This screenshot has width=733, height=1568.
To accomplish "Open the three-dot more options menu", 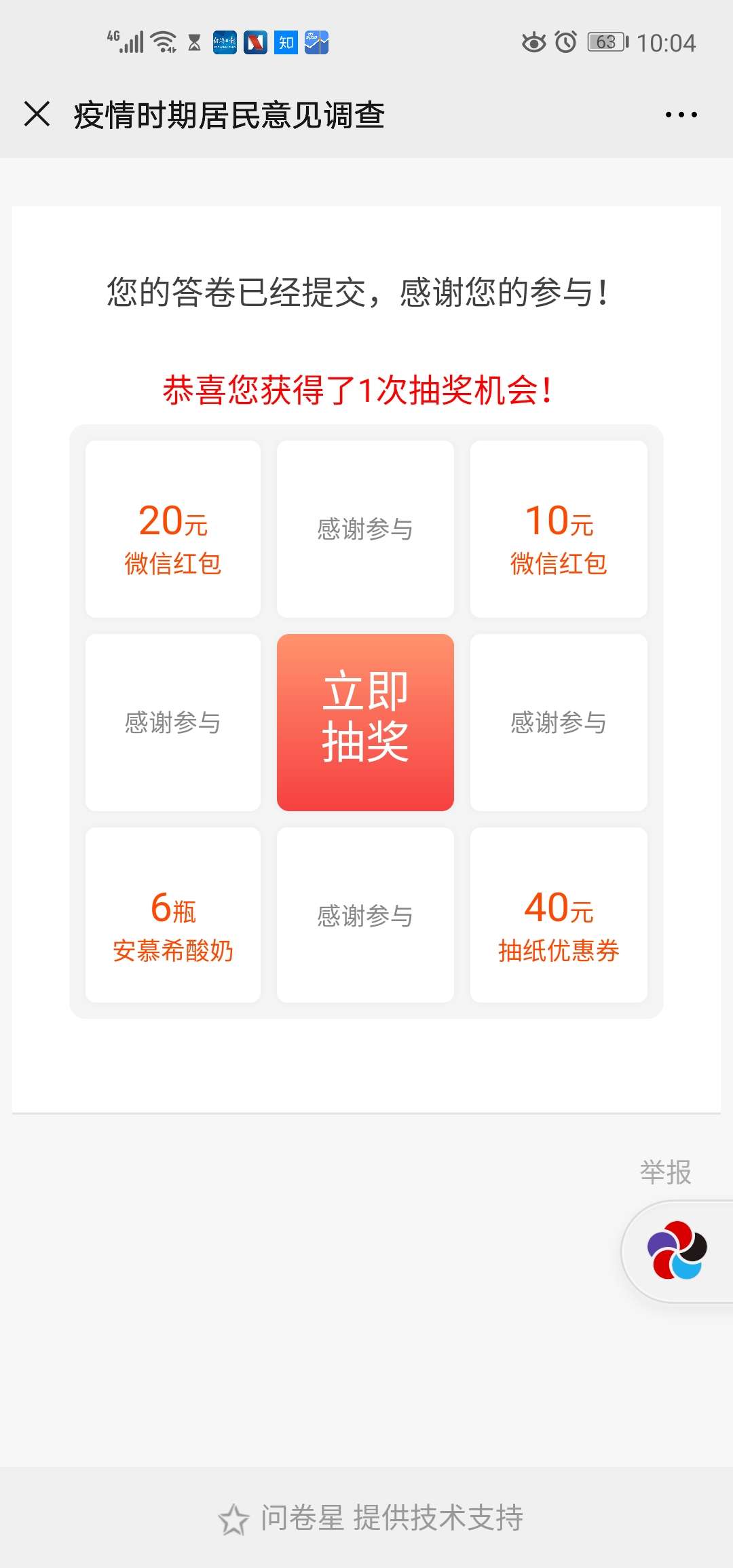I will point(681,115).
